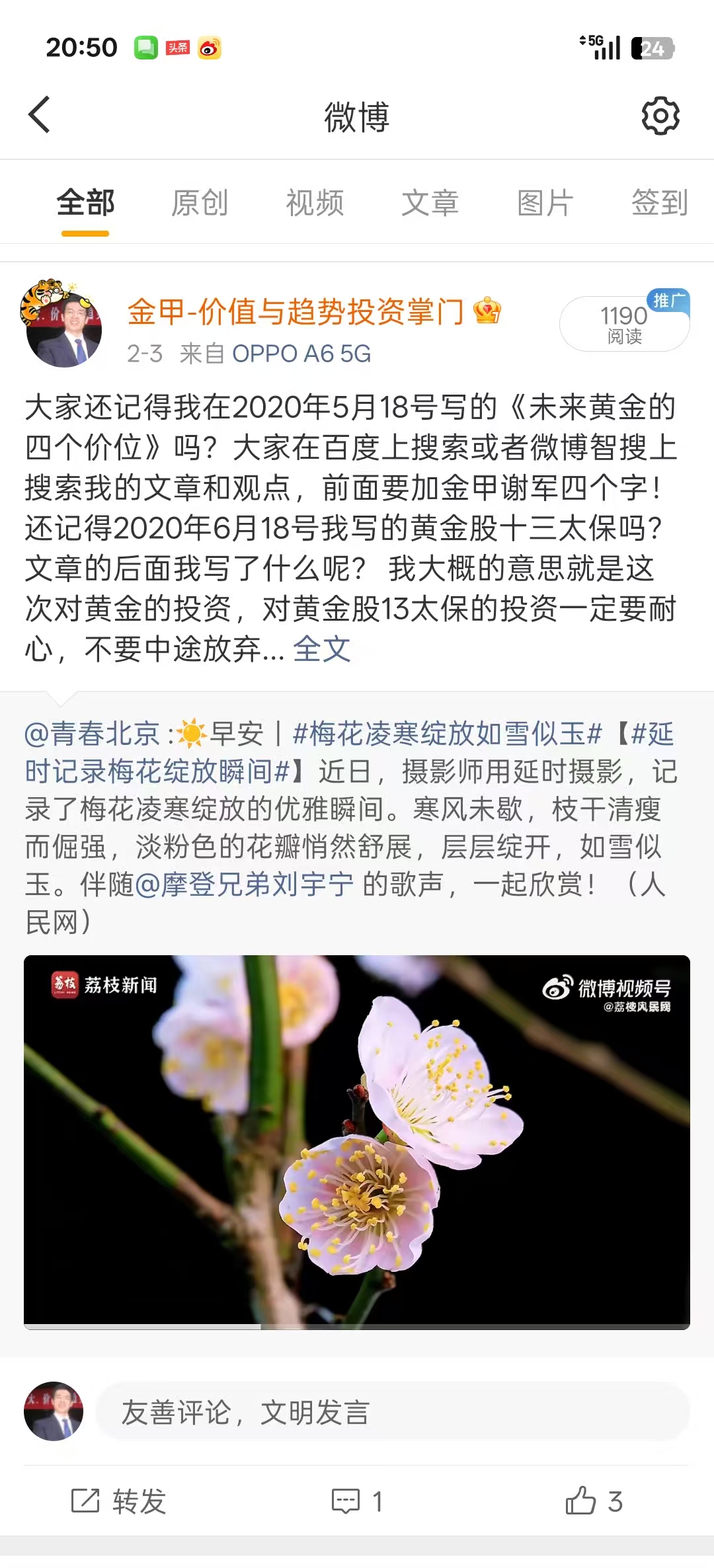This screenshot has width=714, height=1568.
Task: Open the poster's profile avatar
Action: (x=63, y=325)
